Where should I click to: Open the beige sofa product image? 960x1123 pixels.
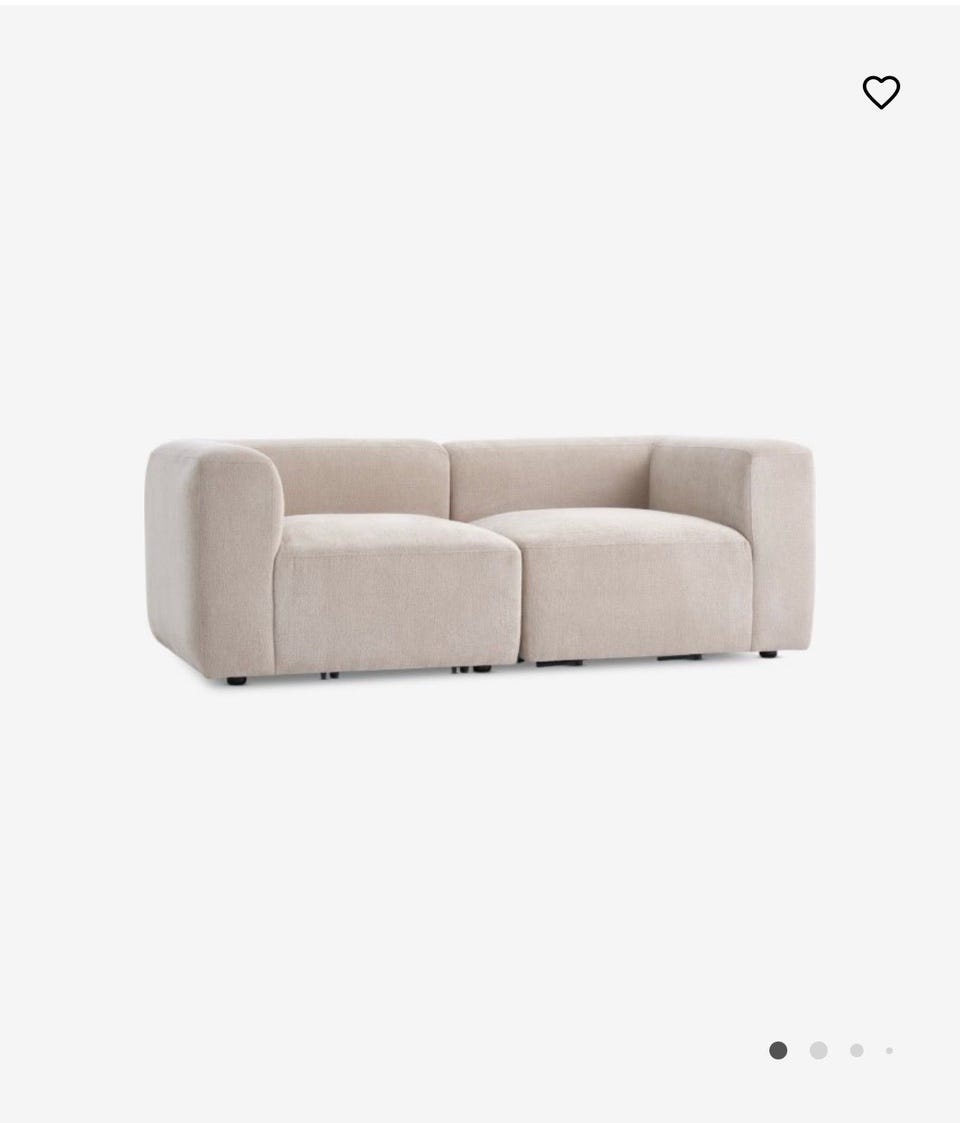(x=479, y=560)
